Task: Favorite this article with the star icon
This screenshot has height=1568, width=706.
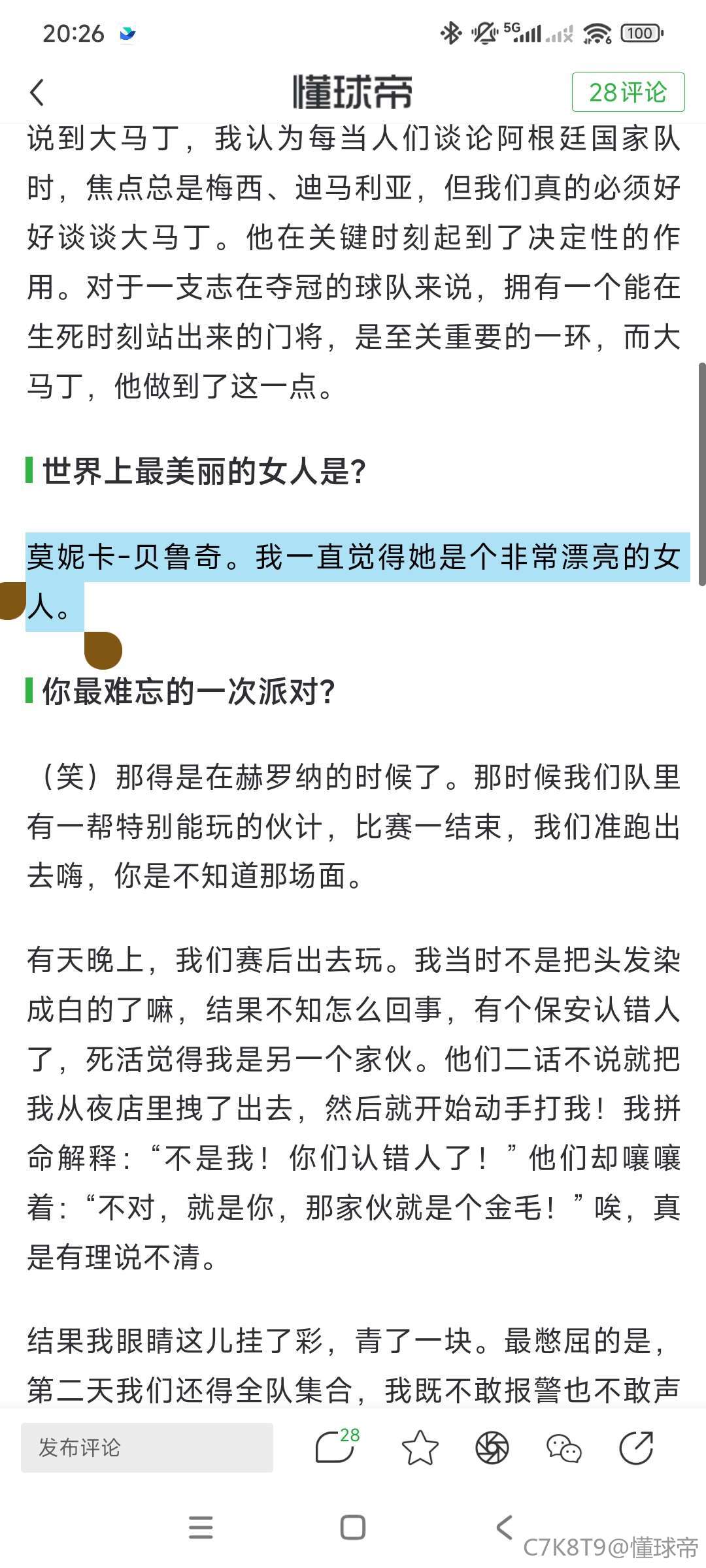Action: pyautogui.click(x=419, y=1447)
